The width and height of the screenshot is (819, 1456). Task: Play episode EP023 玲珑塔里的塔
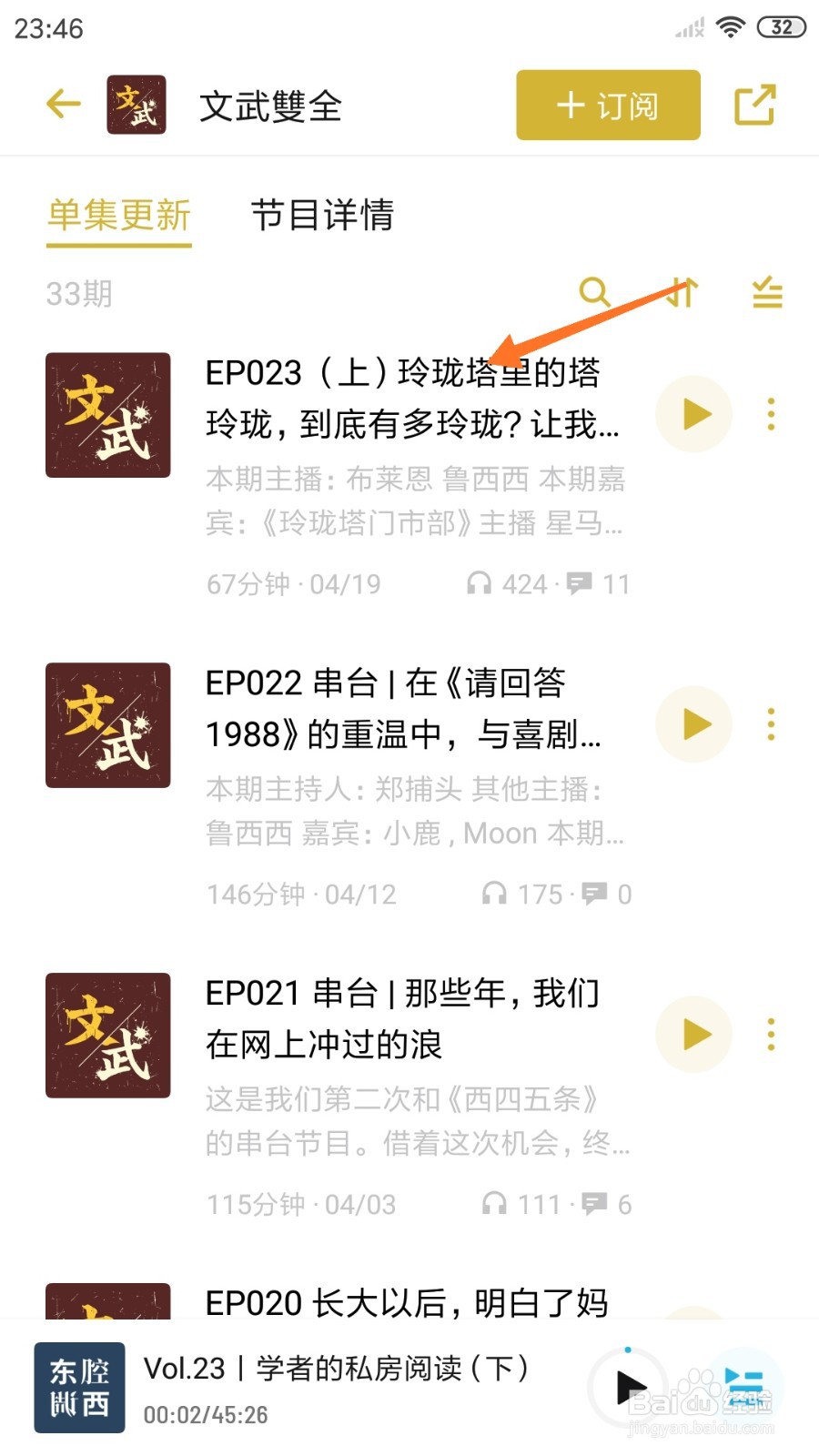[x=694, y=415]
